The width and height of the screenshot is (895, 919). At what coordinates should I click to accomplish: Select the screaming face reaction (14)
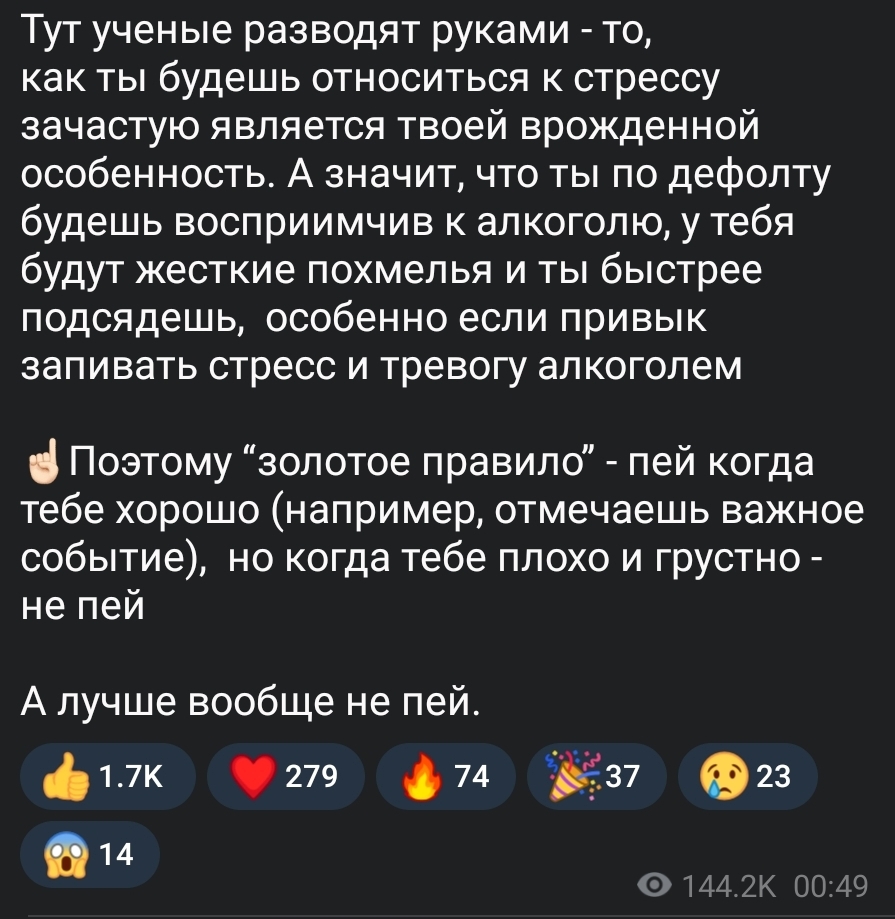[x=91, y=854]
